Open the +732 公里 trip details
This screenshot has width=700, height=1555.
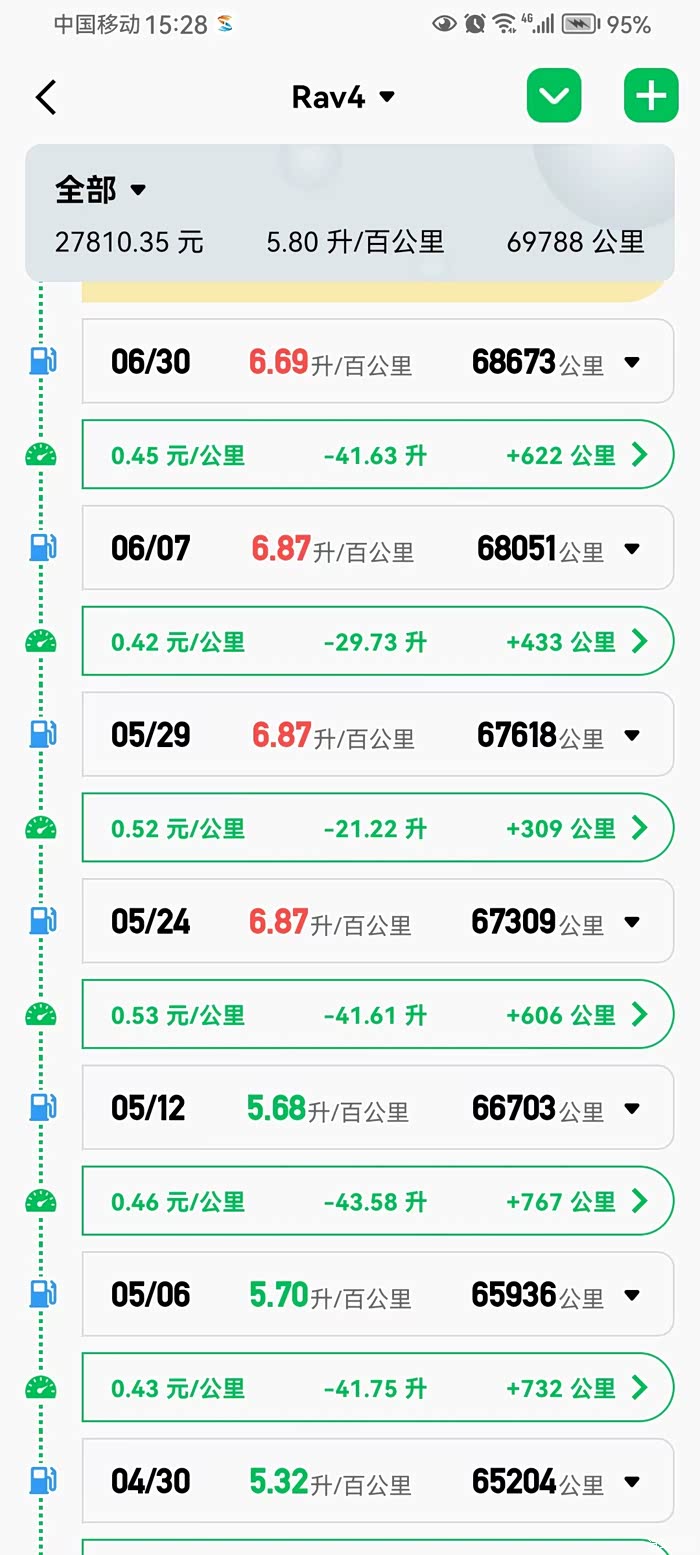640,1388
